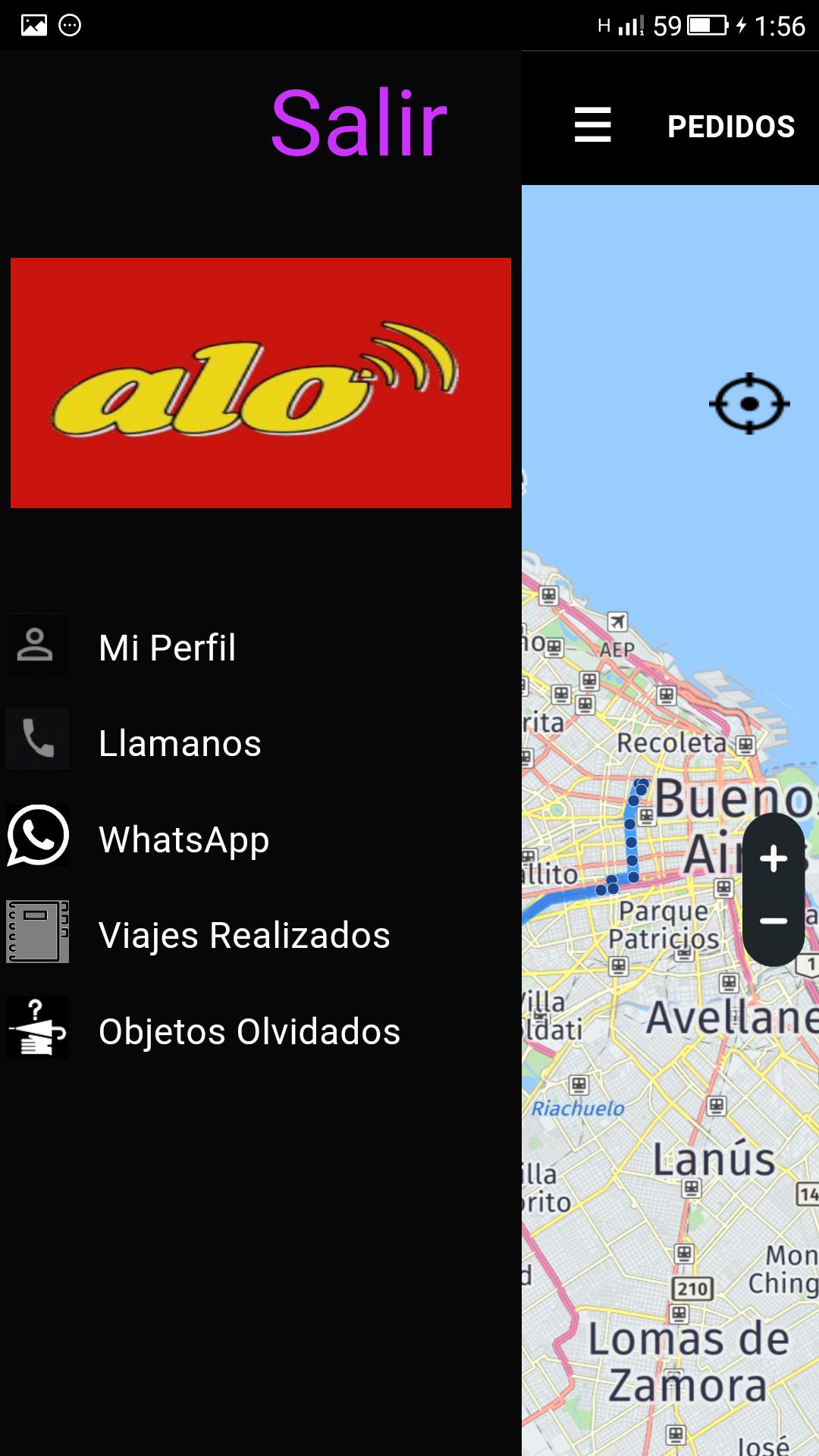Viewport: 819px width, 1456px height.
Task: Tap Salir to log out
Action: click(x=359, y=123)
